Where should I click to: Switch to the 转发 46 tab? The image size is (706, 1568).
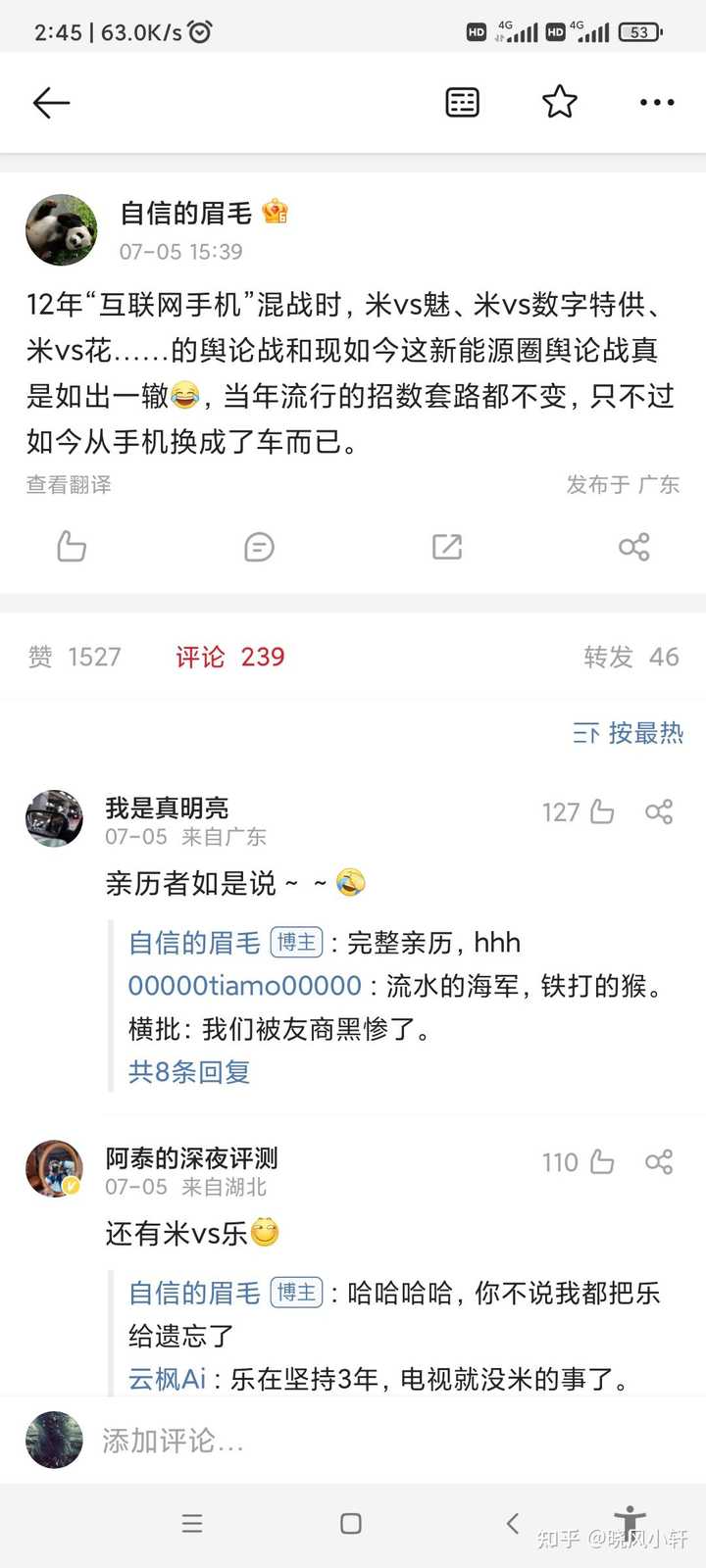tap(631, 657)
